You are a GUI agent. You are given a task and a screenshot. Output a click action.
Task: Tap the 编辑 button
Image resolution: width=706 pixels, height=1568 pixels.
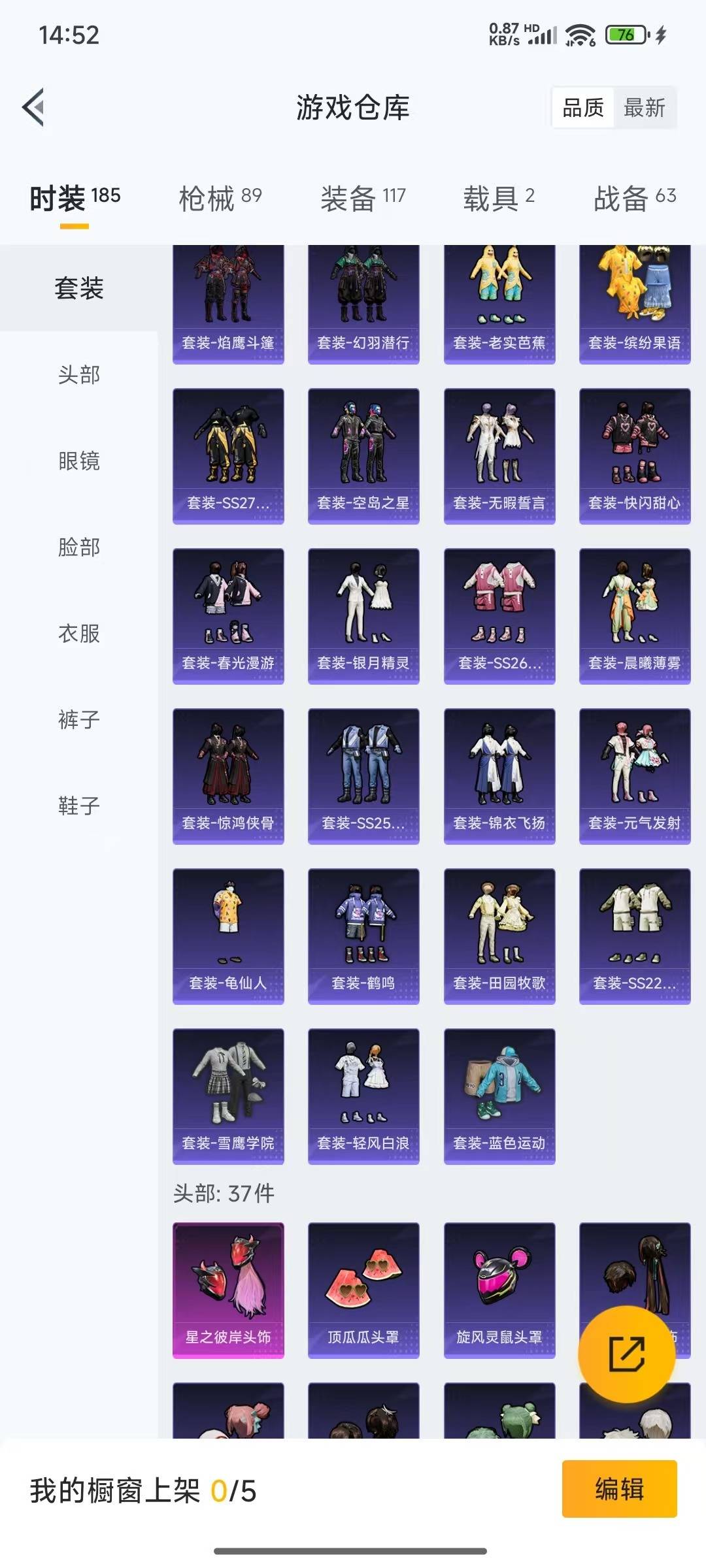(619, 1489)
